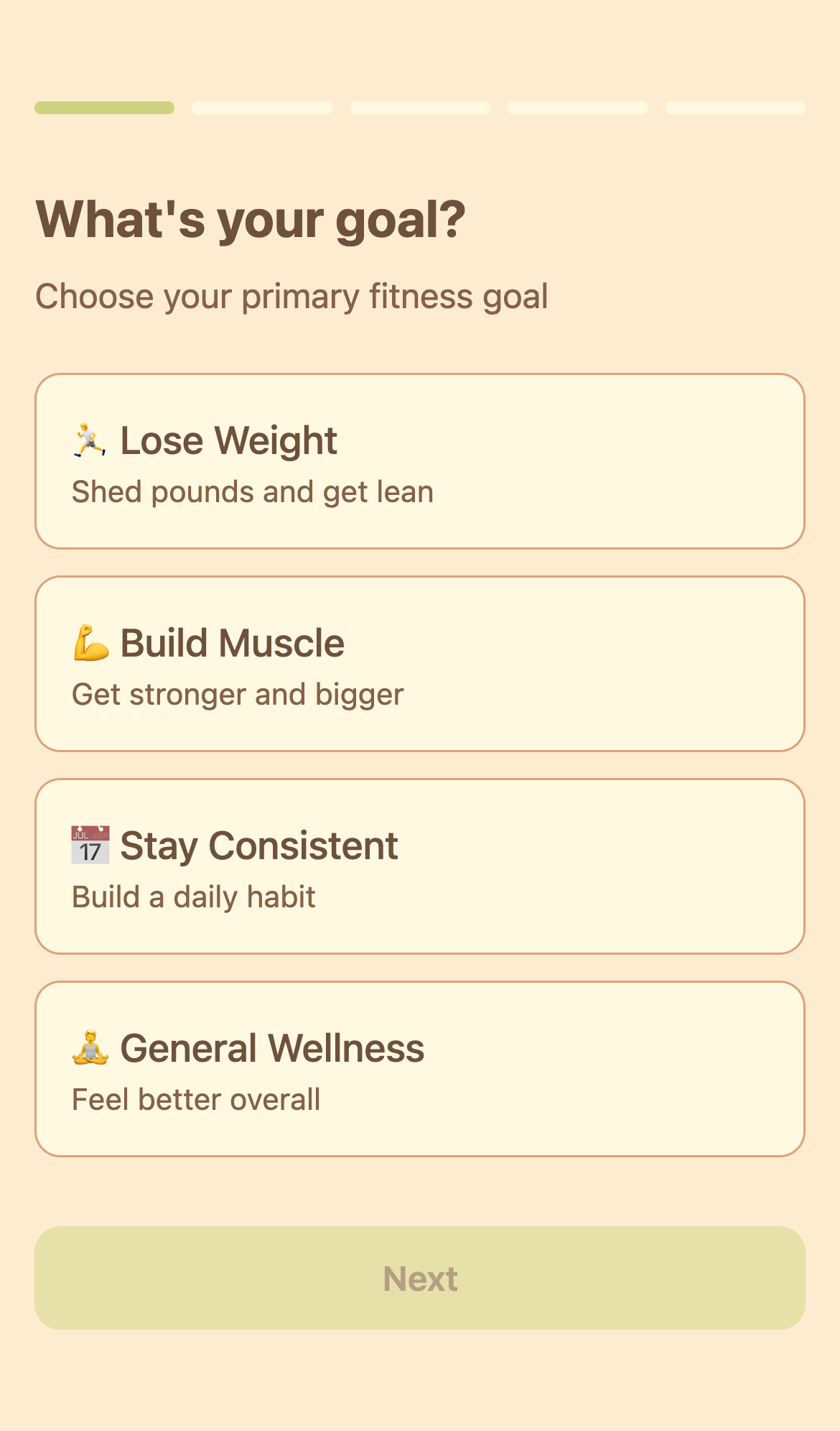The image size is (840, 1431).
Task: Select the Build Muscle goal
Action: tap(420, 664)
